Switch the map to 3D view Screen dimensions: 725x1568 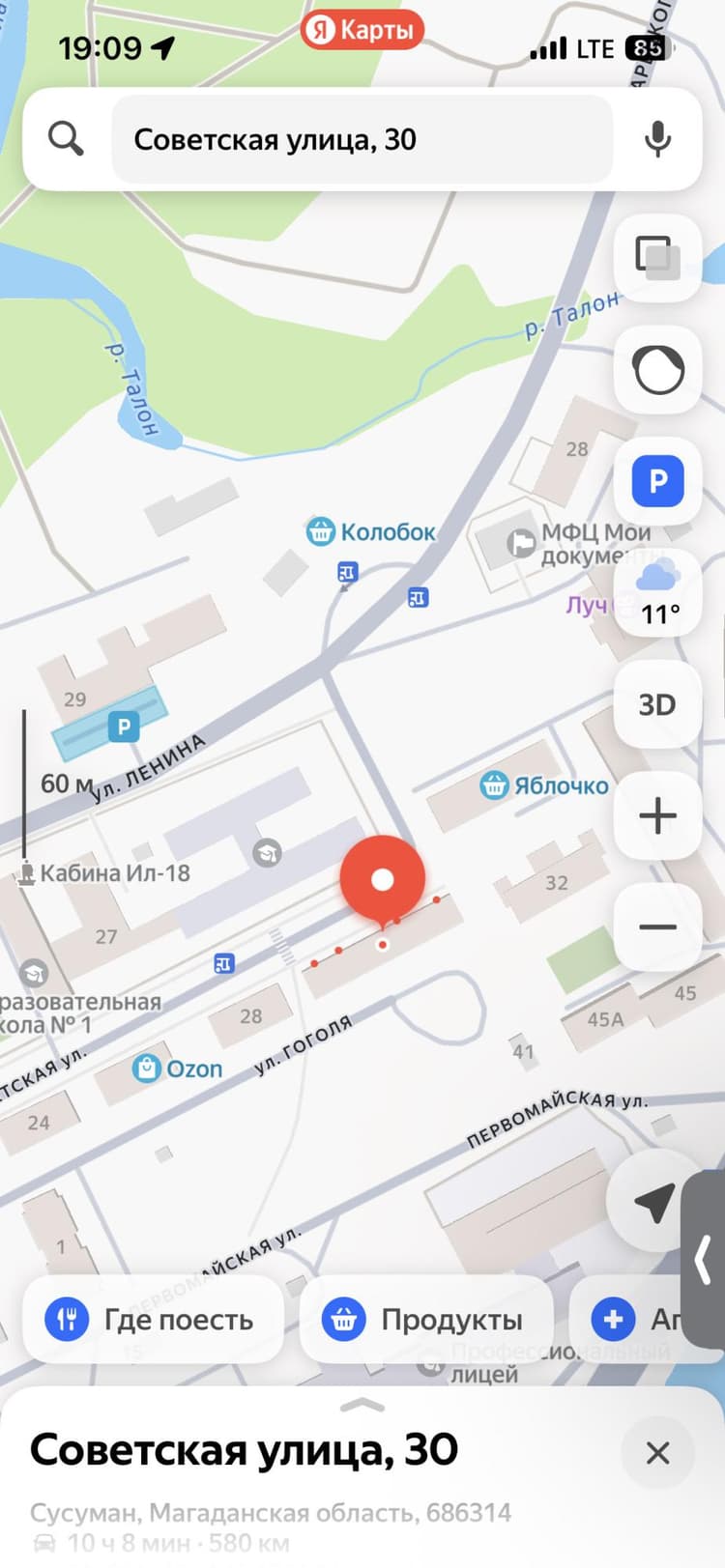(x=658, y=704)
